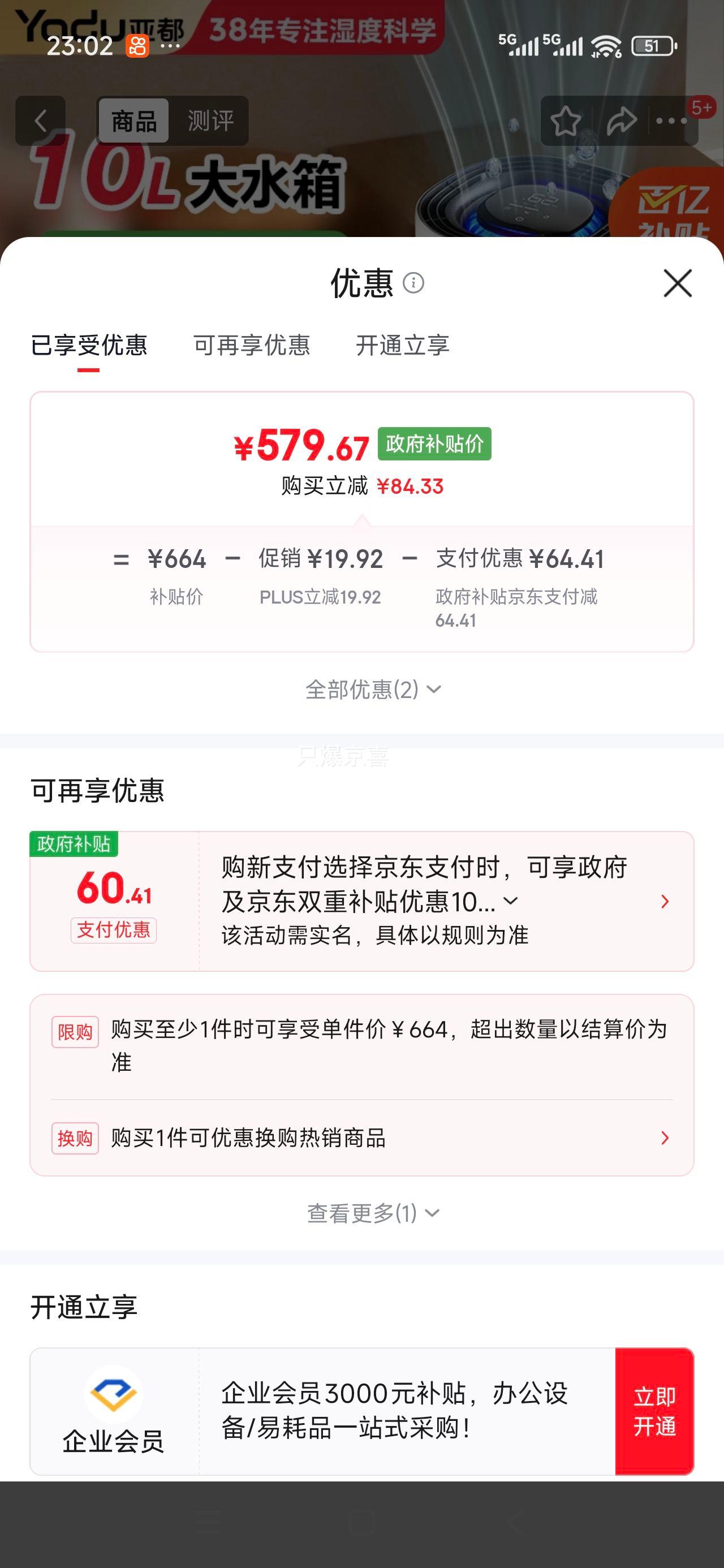The image size is (724, 1568).
Task: Switch to the 开通立享 tab
Action: (403, 346)
